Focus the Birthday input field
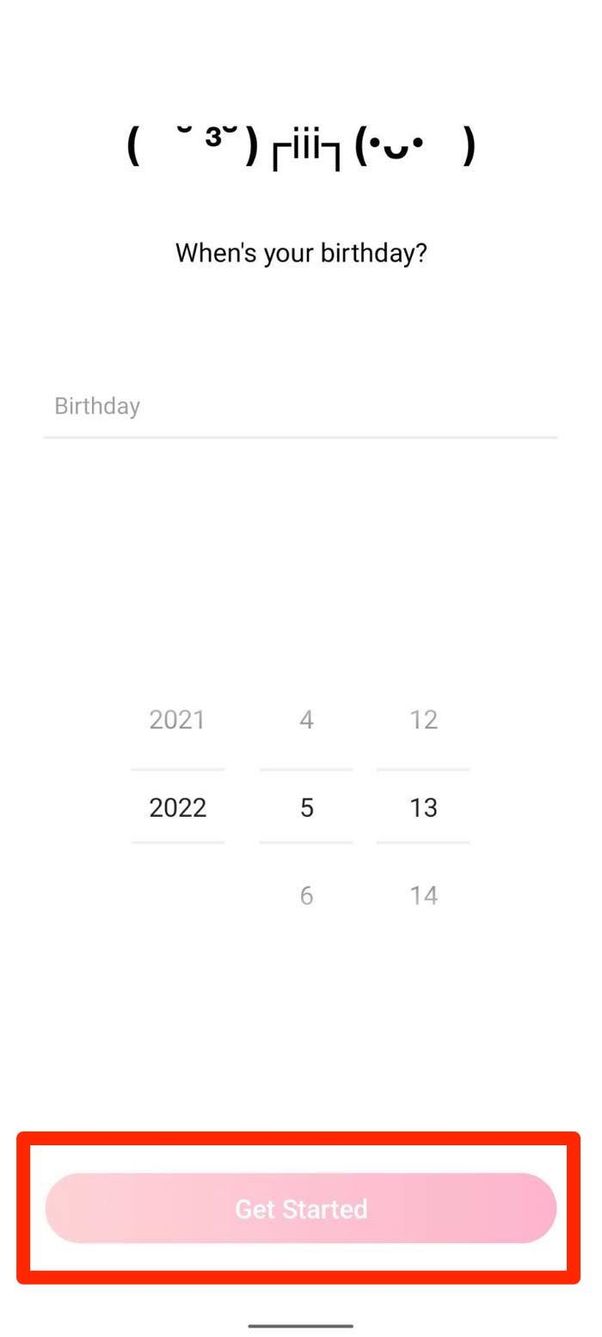 click(300, 407)
